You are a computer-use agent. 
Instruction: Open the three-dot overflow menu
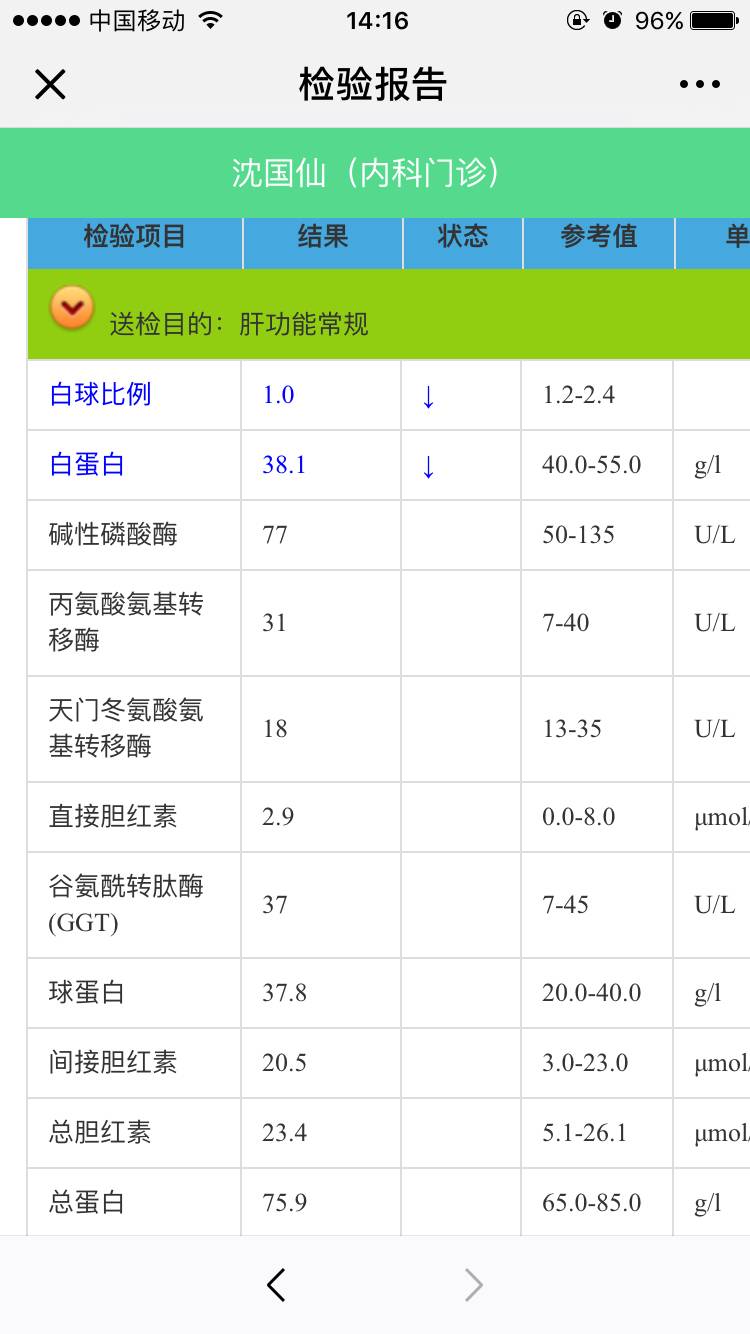699,85
